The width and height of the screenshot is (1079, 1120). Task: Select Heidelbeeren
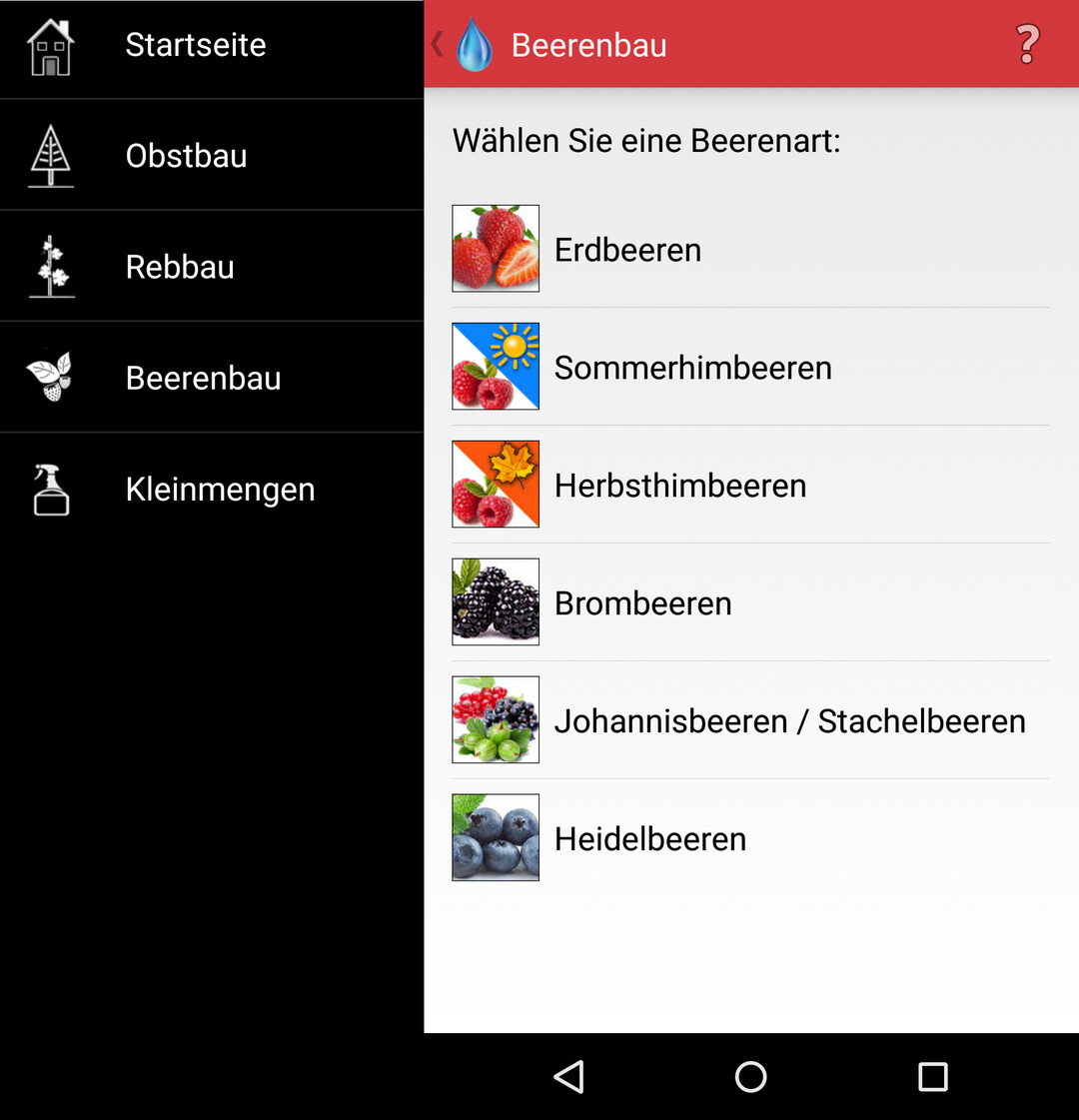[649, 839]
